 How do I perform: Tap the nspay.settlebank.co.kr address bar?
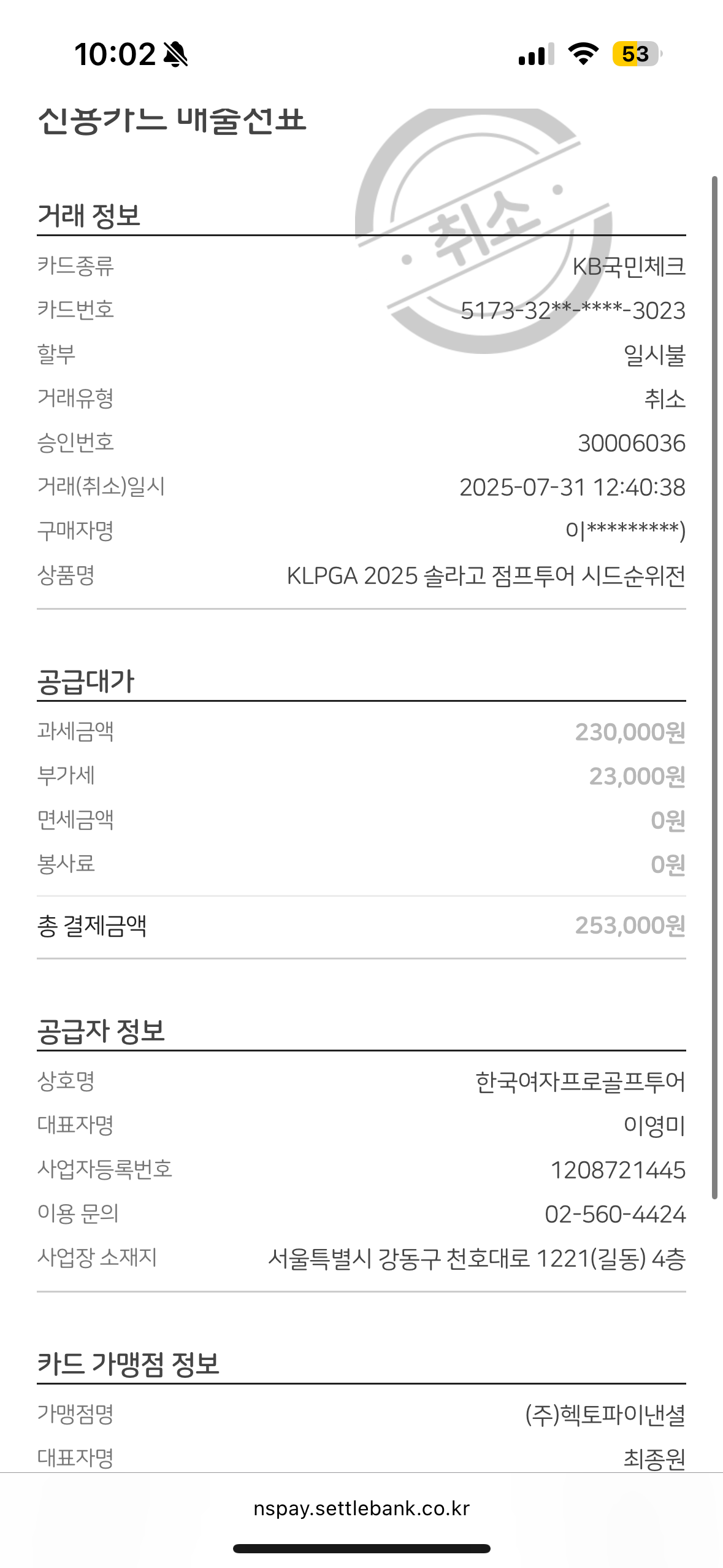361,1508
